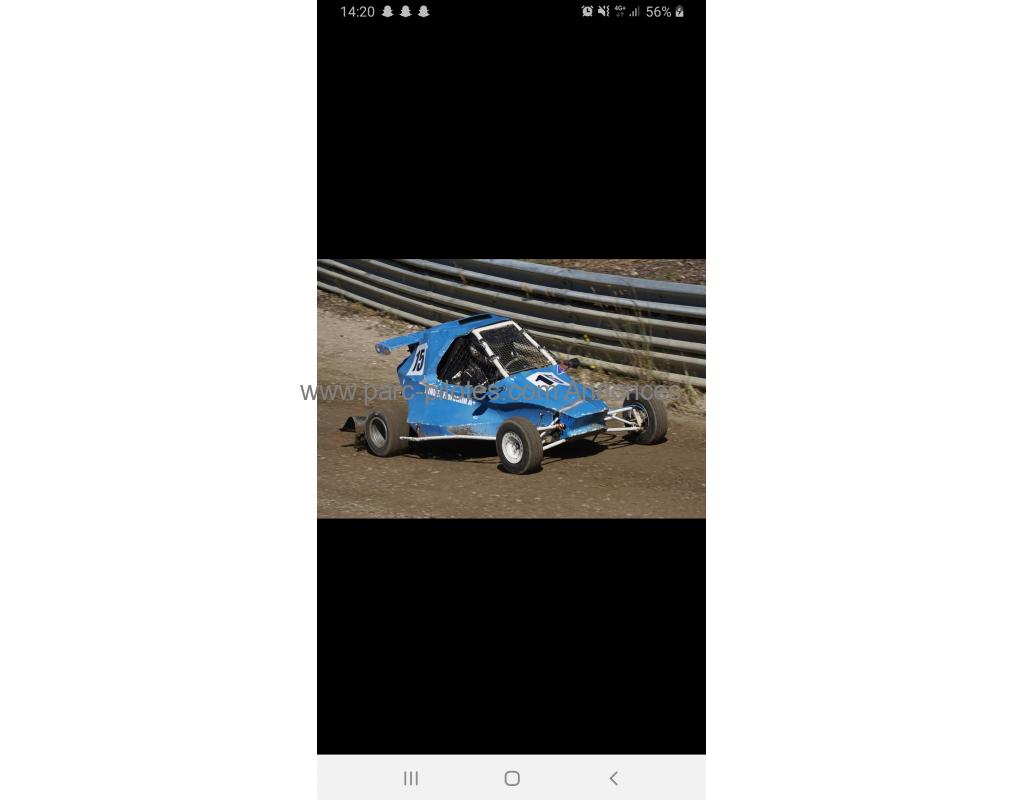Image resolution: width=1024 pixels, height=800 pixels.
Task: Tap the Android back button
Action: click(613, 778)
